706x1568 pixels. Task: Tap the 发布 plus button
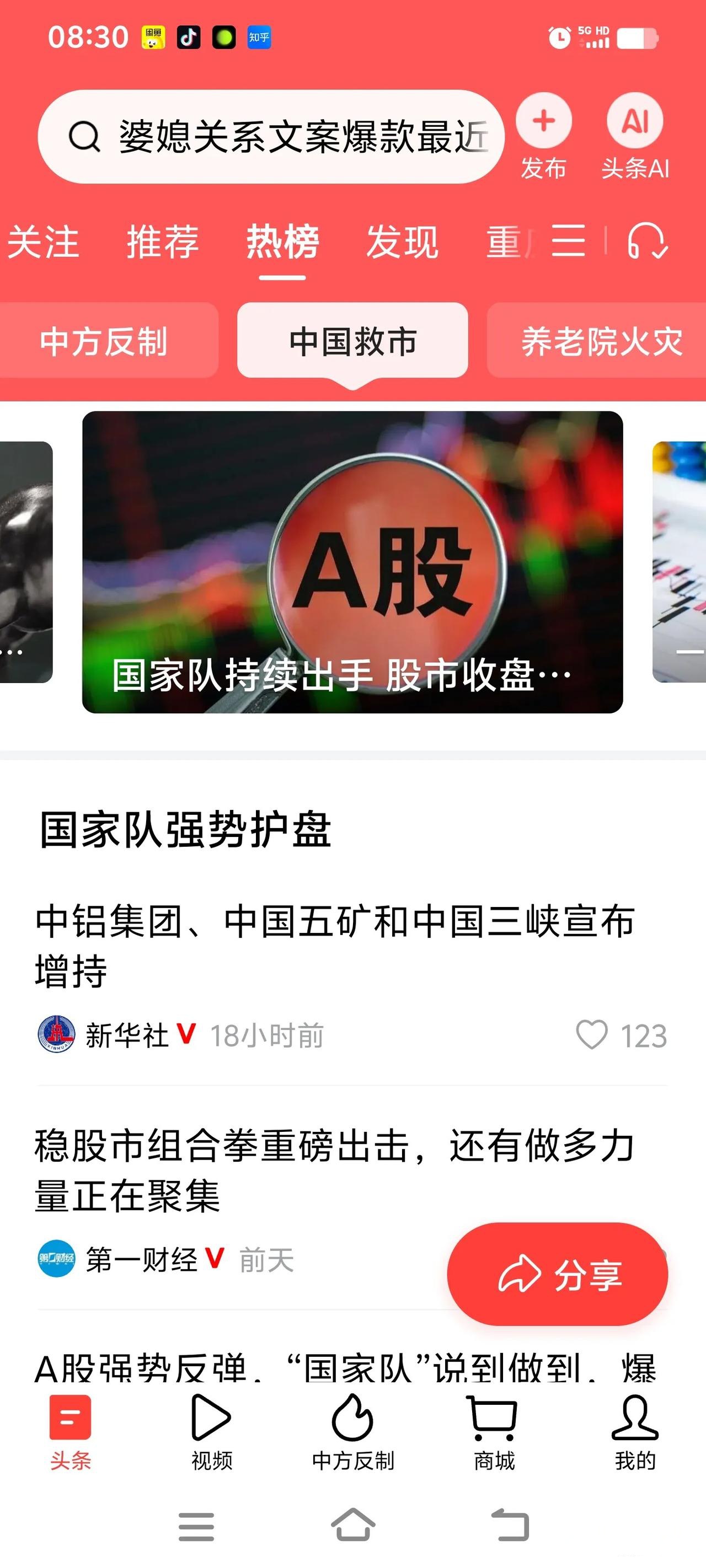pos(543,122)
